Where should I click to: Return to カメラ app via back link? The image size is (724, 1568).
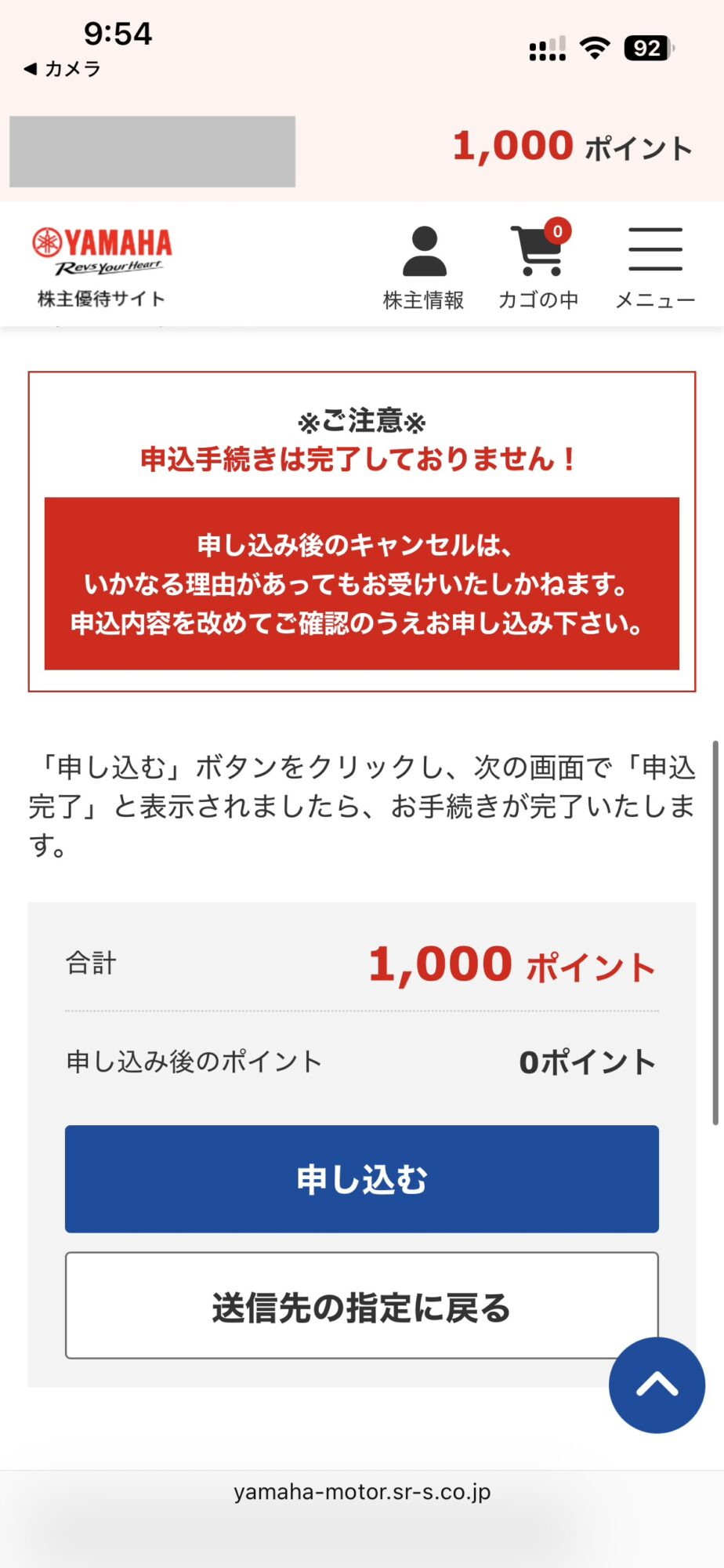tap(63, 69)
